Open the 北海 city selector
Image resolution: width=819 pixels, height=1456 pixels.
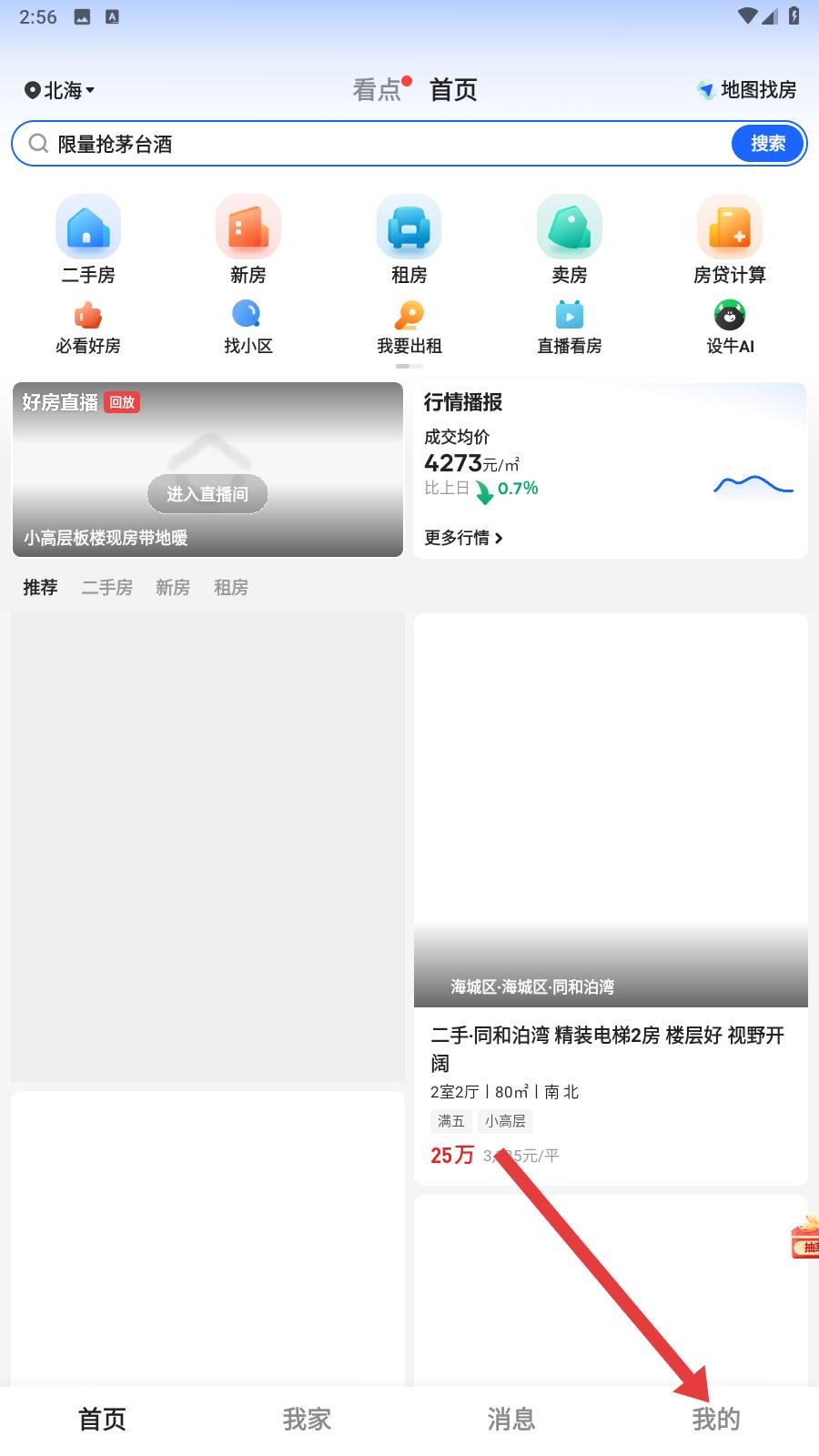coord(60,90)
